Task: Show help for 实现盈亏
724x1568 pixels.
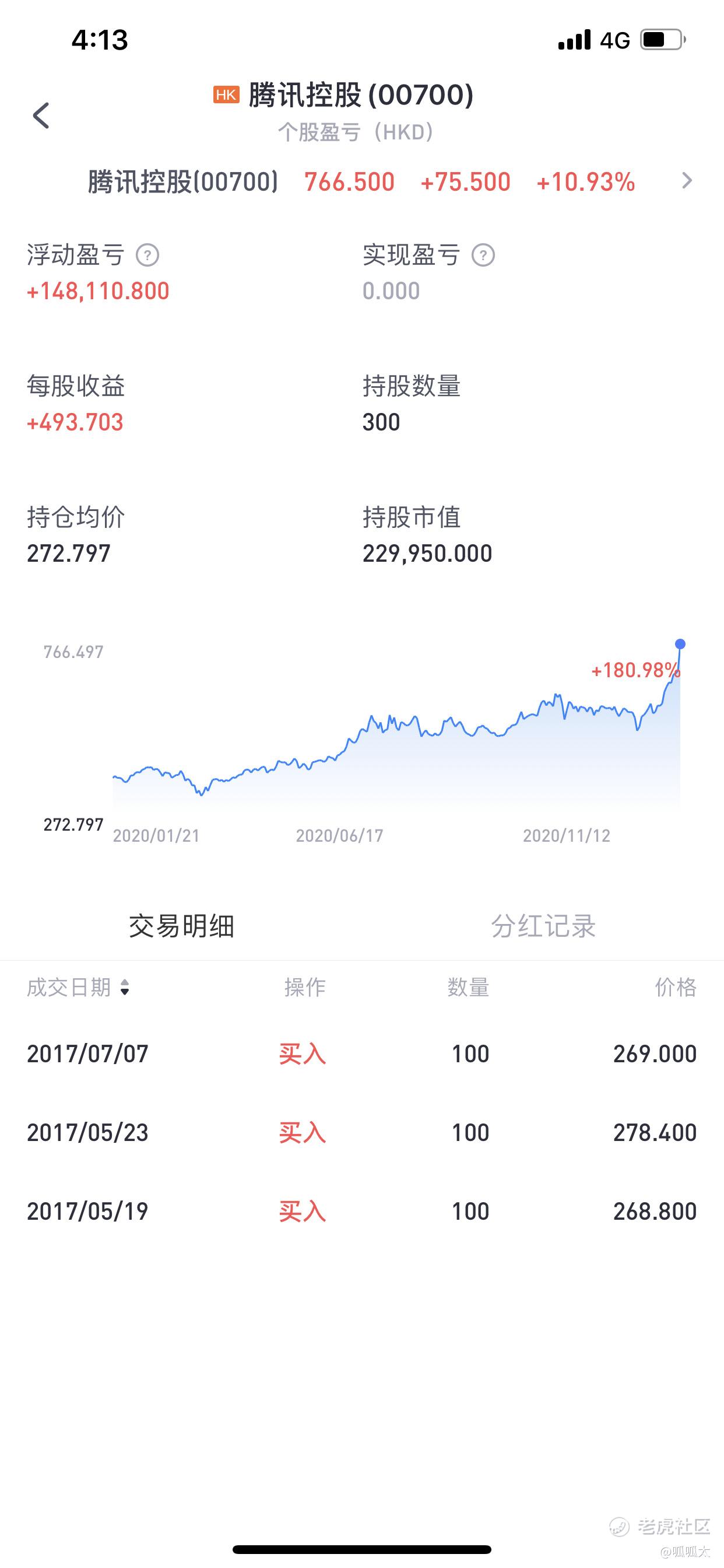Action: click(x=483, y=255)
